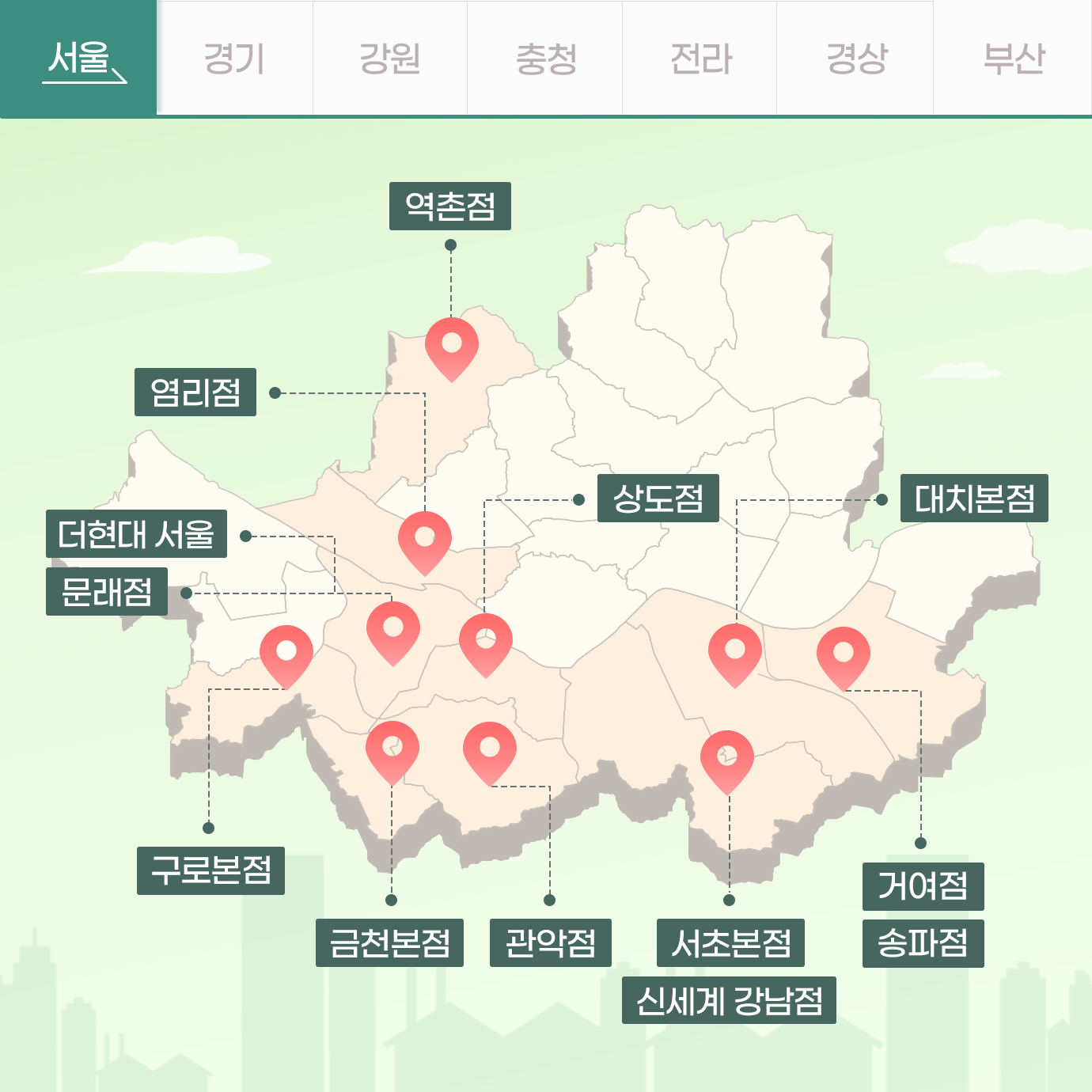Switch to the 전라 tab
Image resolution: width=1092 pixels, height=1092 pixels.
(700, 59)
